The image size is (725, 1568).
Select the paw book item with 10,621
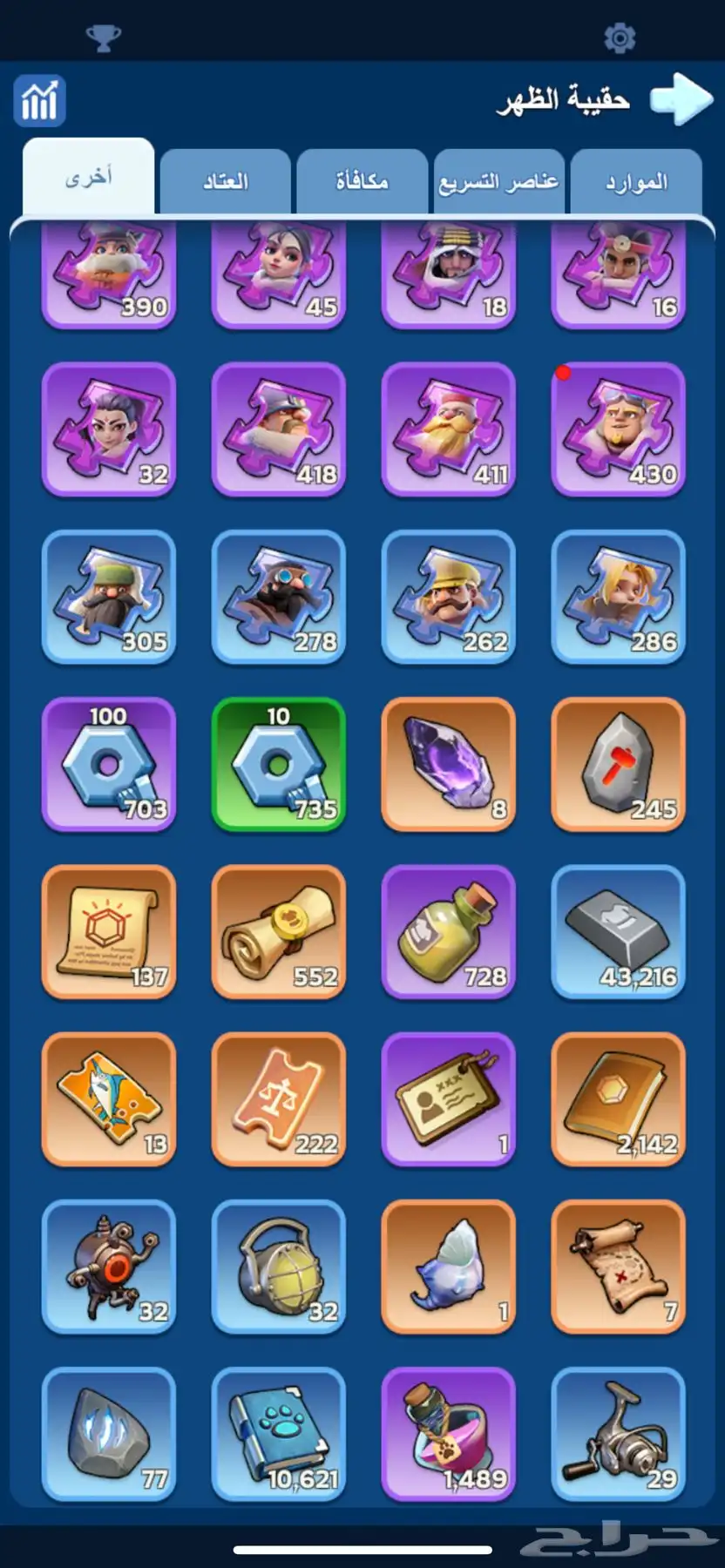(279, 1433)
